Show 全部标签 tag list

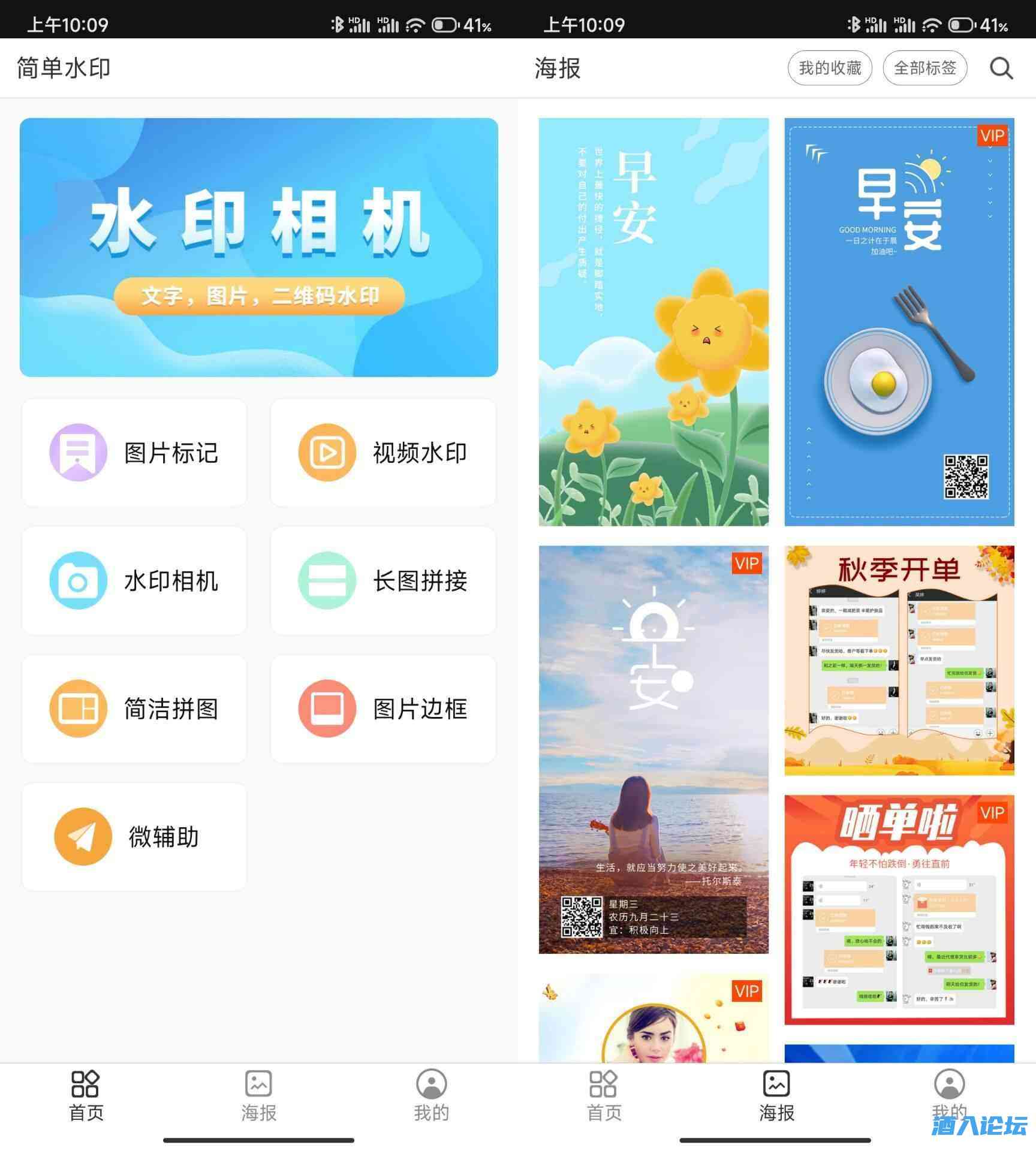pos(924,68)
